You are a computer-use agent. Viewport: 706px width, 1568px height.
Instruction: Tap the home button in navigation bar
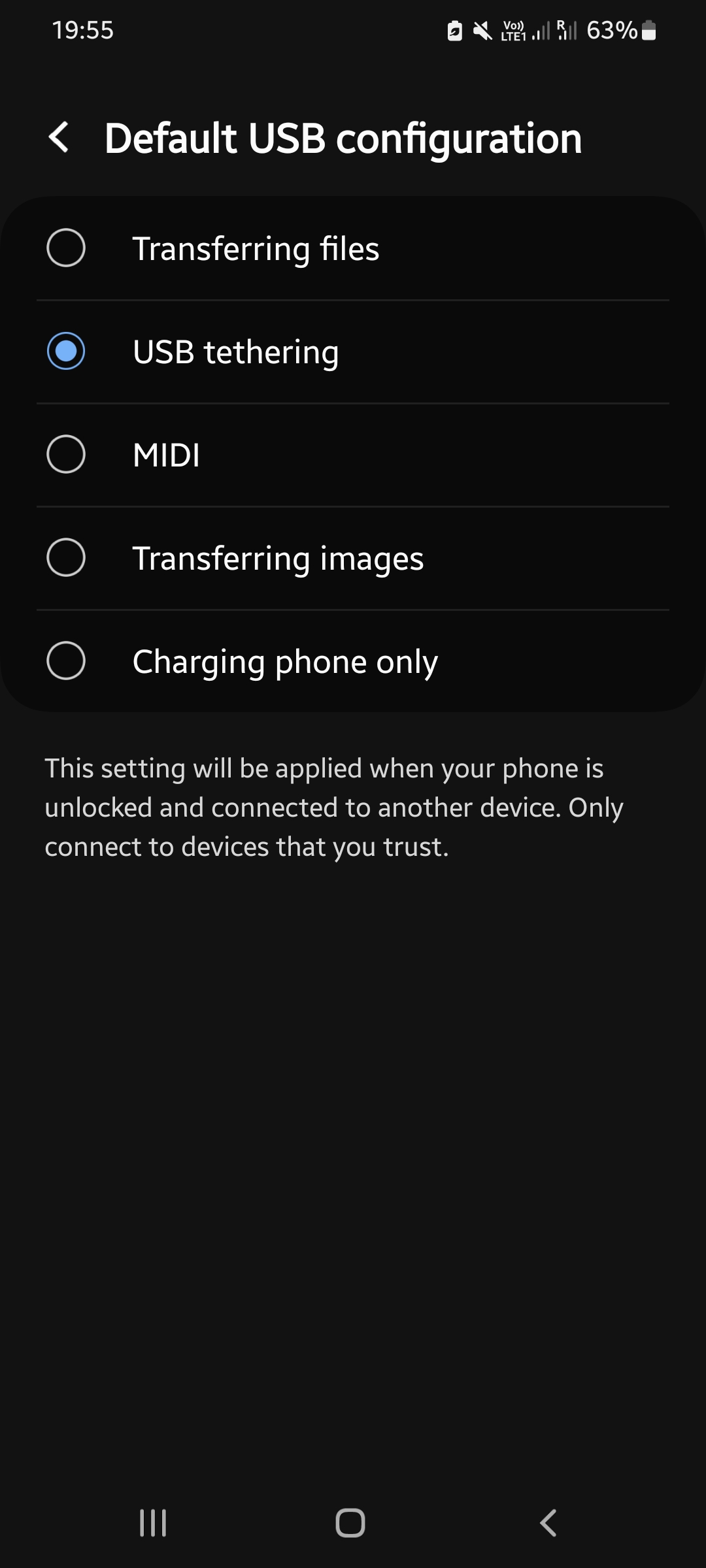click(x=350, y=1523)
